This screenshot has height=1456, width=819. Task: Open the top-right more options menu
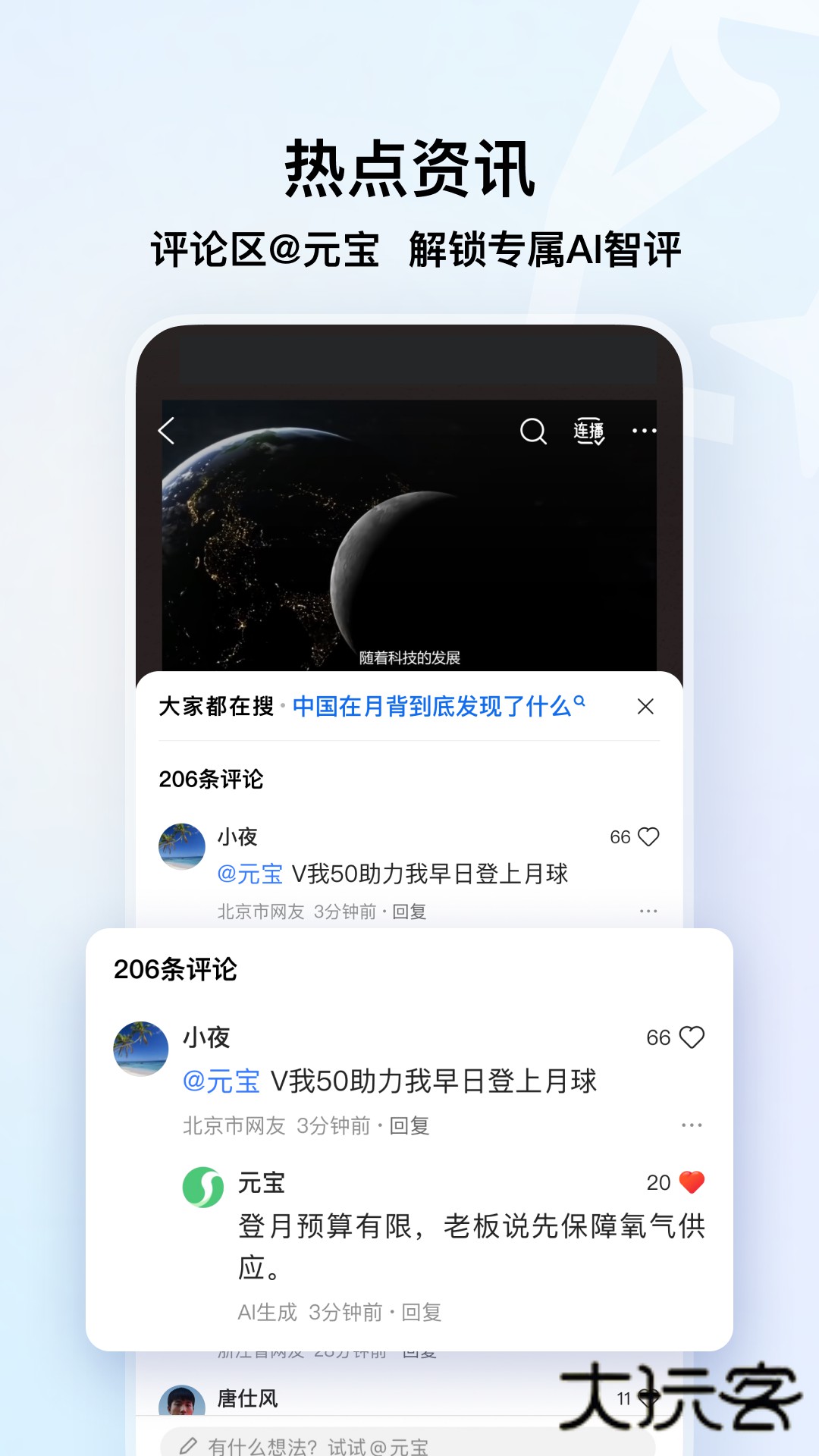643,431
